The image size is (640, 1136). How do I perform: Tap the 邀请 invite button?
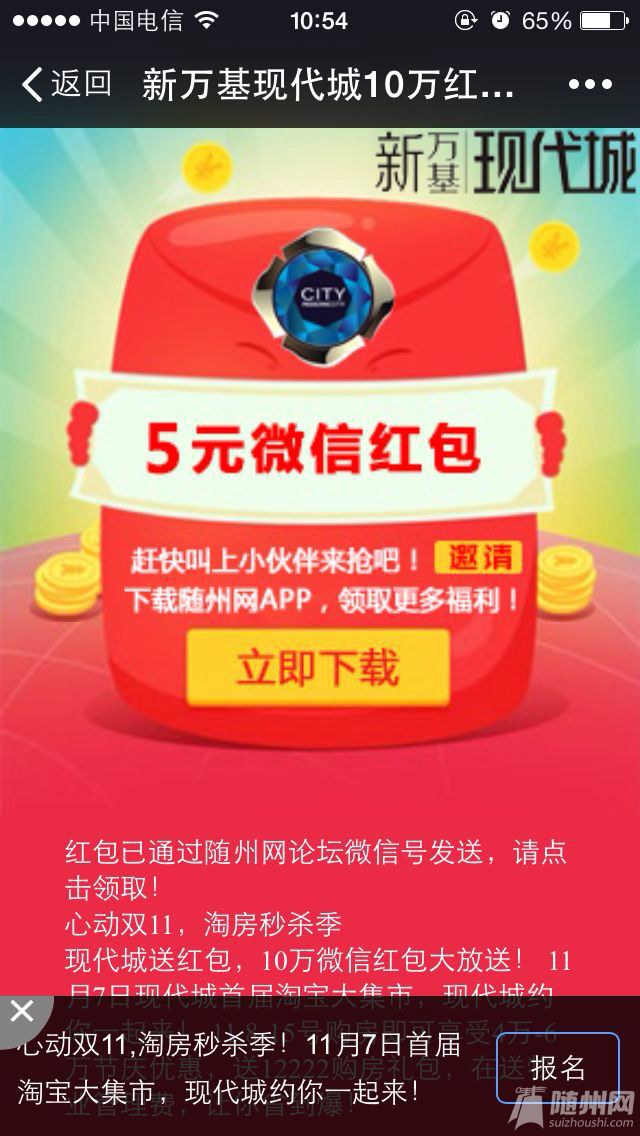click(478, 558)
